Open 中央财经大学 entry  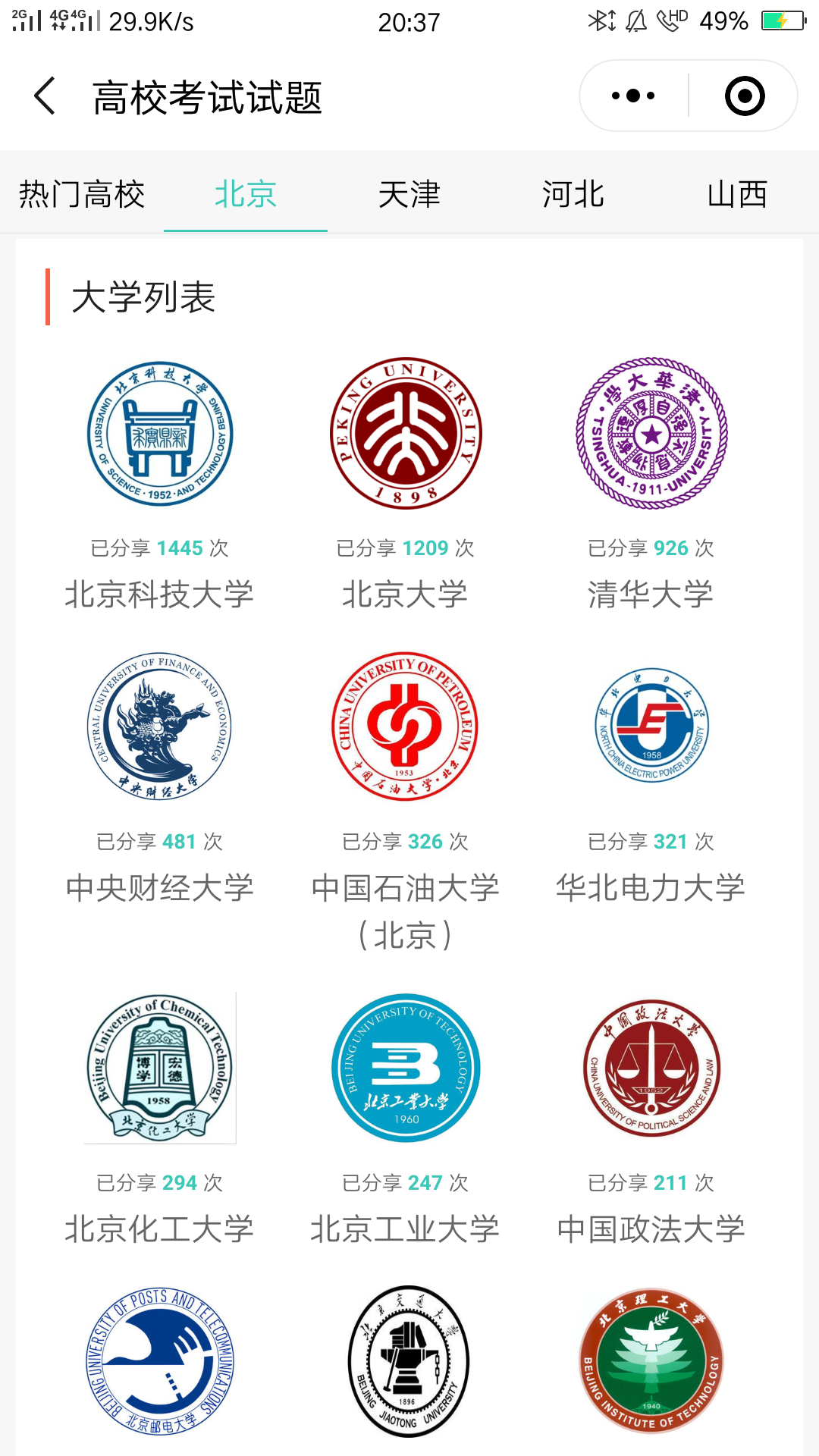pos(159,779)
